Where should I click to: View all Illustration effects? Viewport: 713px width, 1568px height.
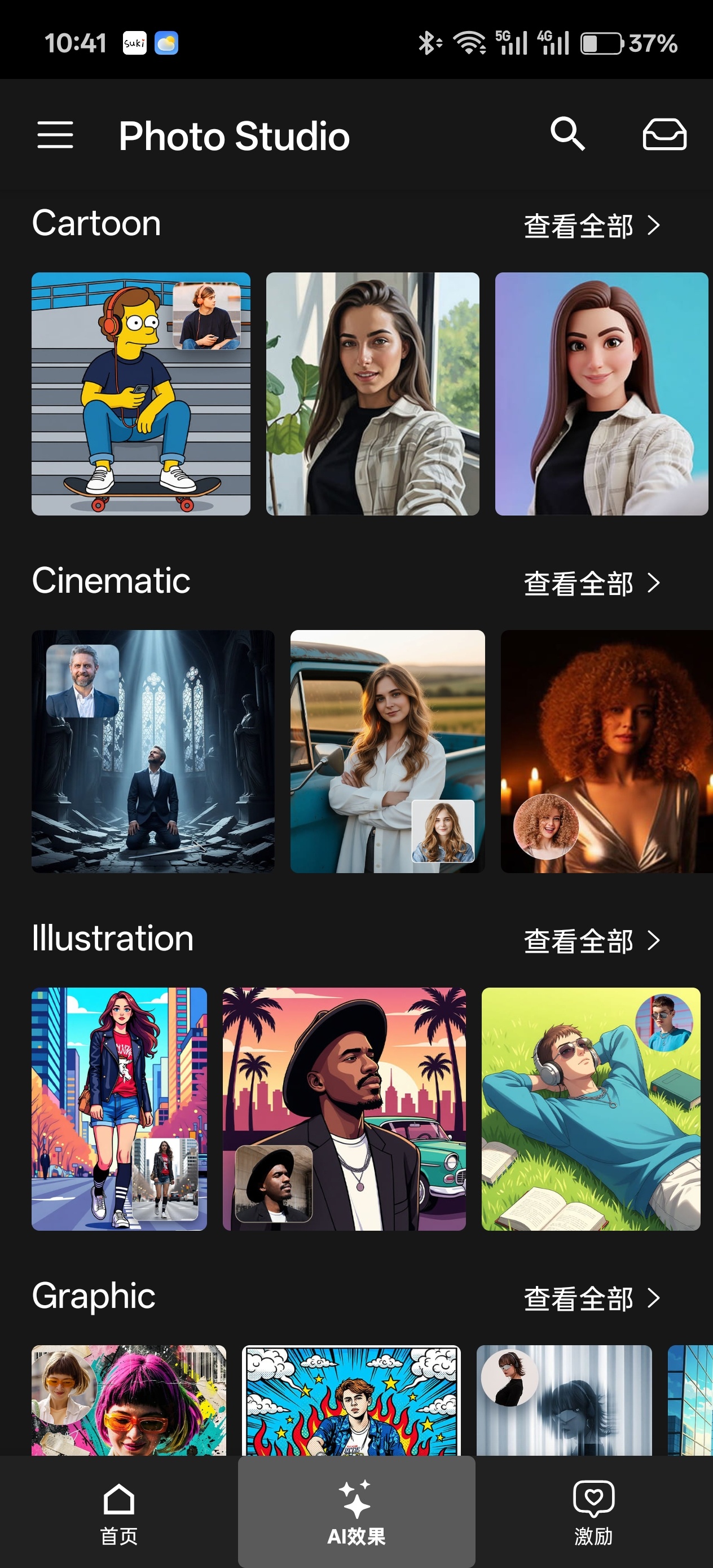(x=592, y=940)
